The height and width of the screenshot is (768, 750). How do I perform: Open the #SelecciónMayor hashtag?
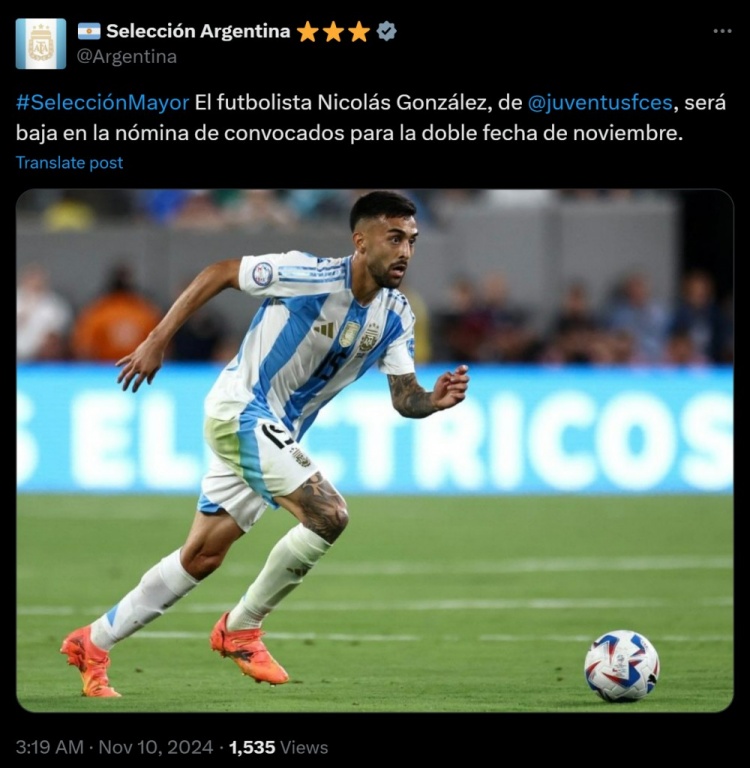pyautogui.click(x=102, y=102)
